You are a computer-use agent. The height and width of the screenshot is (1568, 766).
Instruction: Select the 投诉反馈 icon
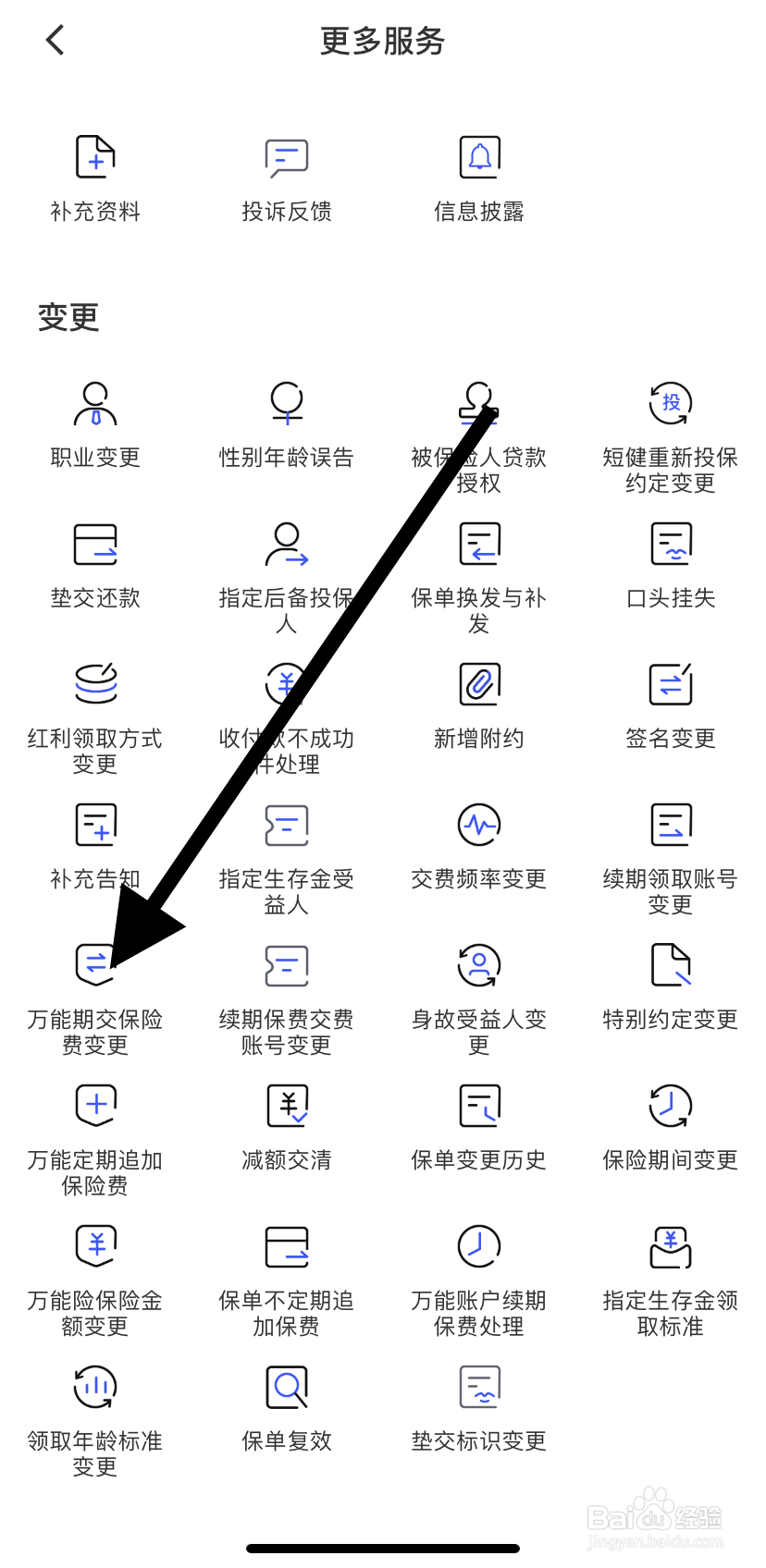pos(285,176)
